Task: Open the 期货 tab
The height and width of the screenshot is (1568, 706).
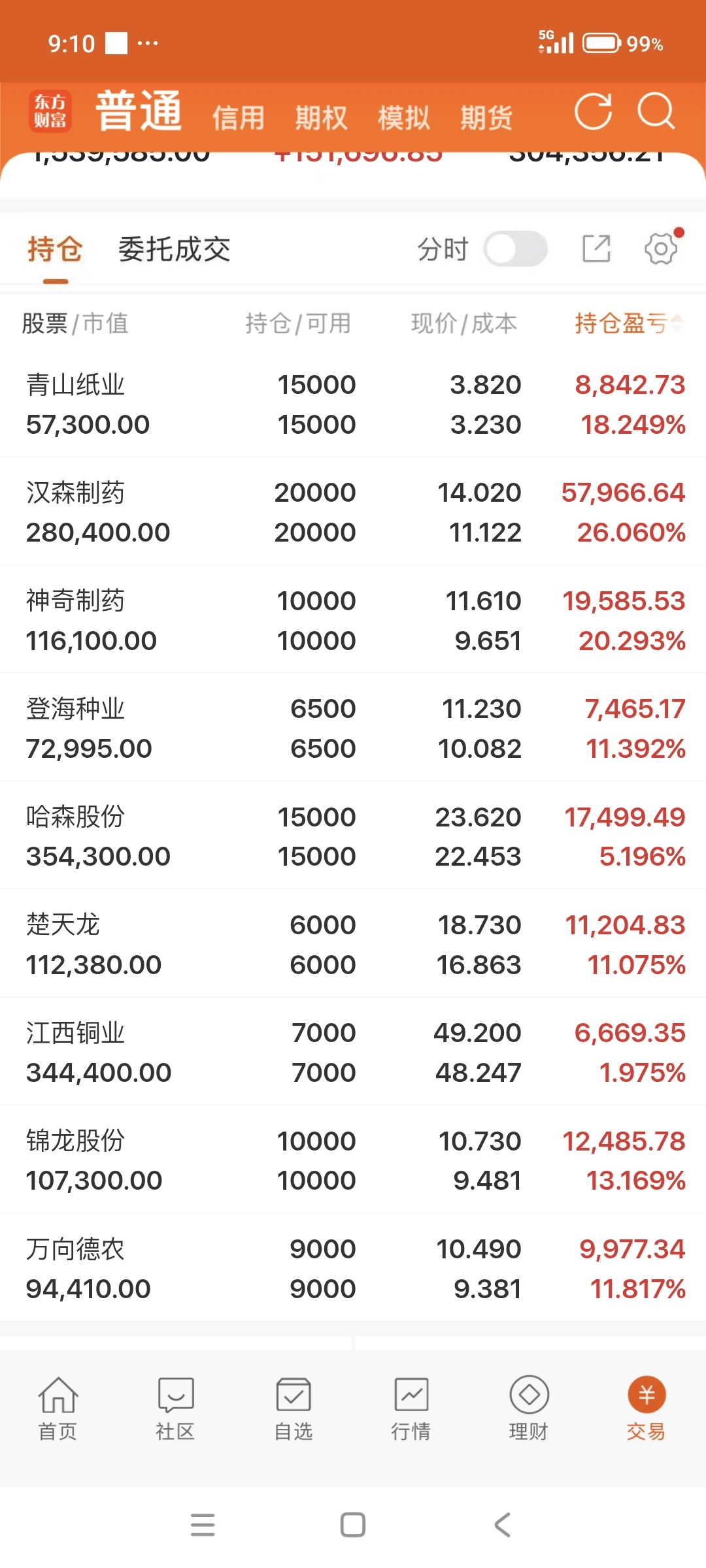Action: pyautogui.click(x=486, y=118)
